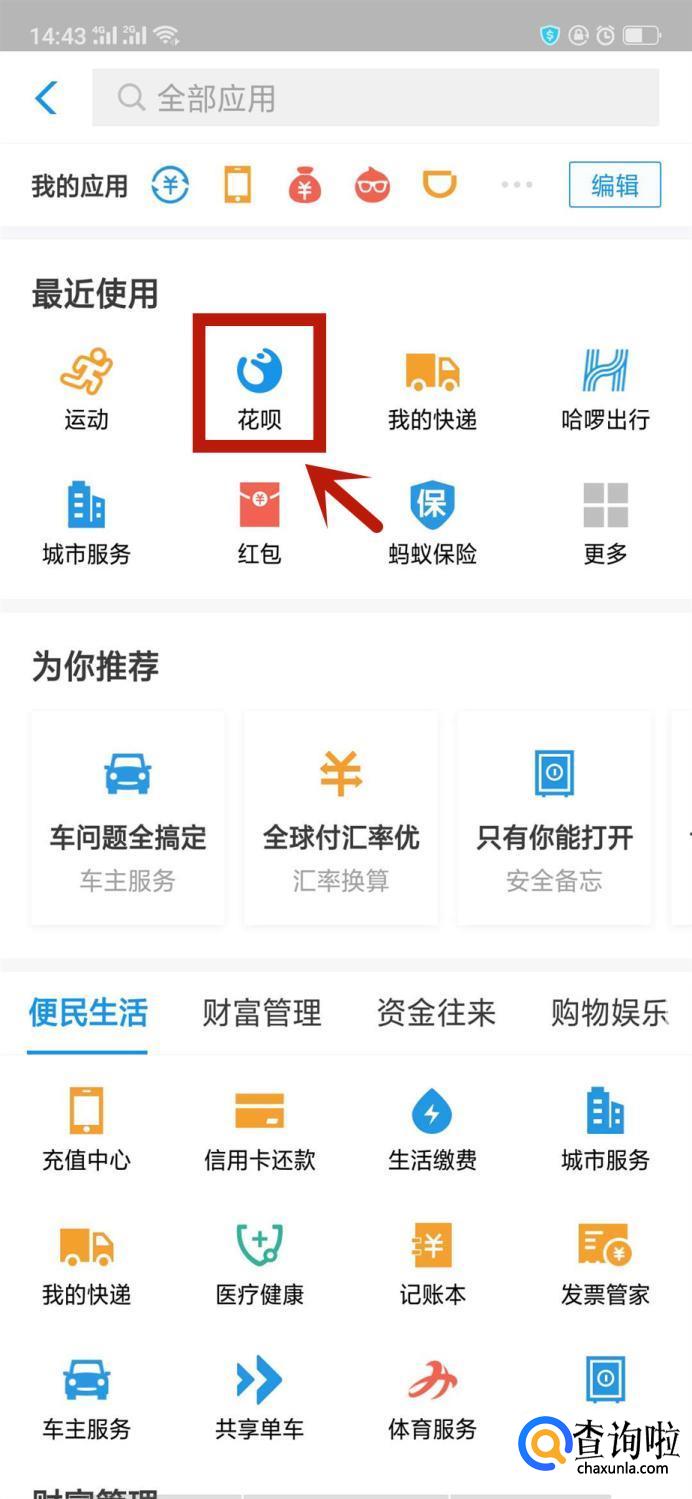The width and height of the screenshot is (692, 1499).
Task: Switch to the 财富管理 tab
Action: 262,1013
